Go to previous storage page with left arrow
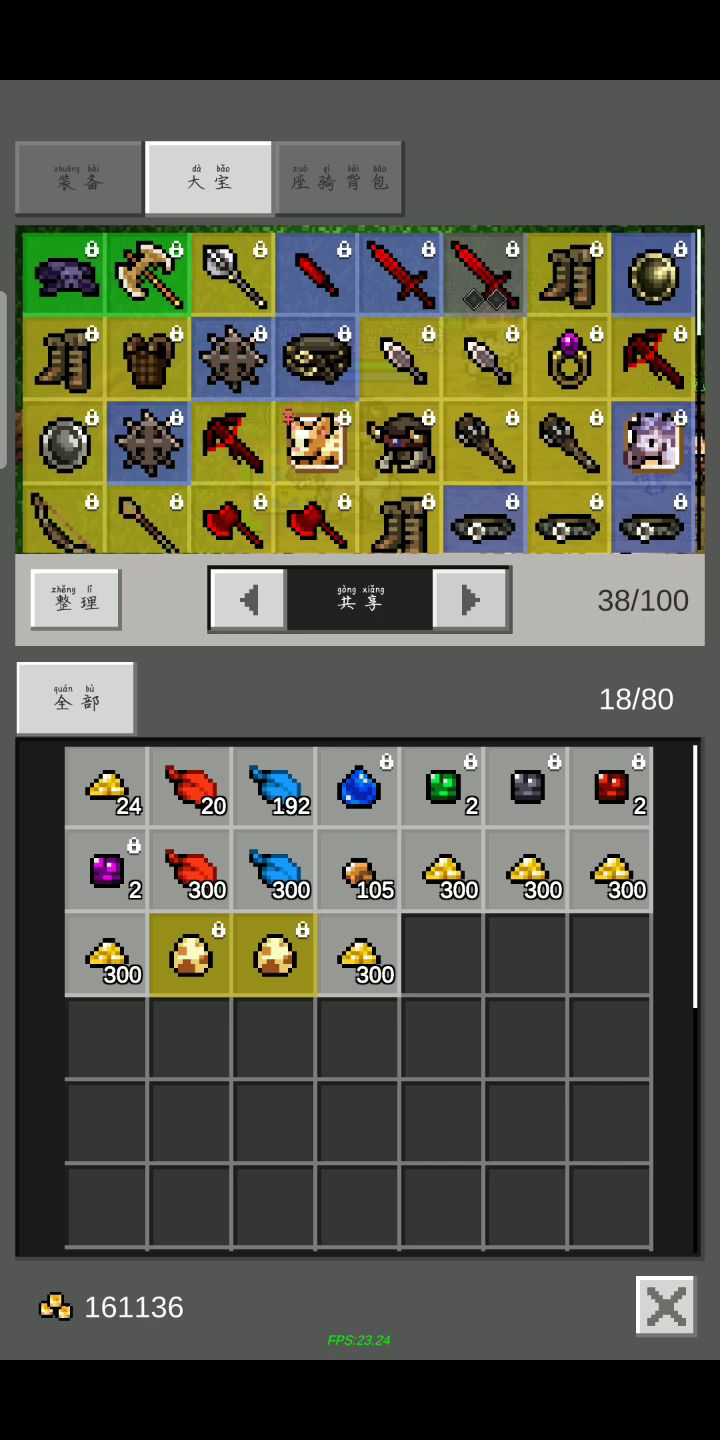Screen dimensions: 720x1440 point(248,599)
